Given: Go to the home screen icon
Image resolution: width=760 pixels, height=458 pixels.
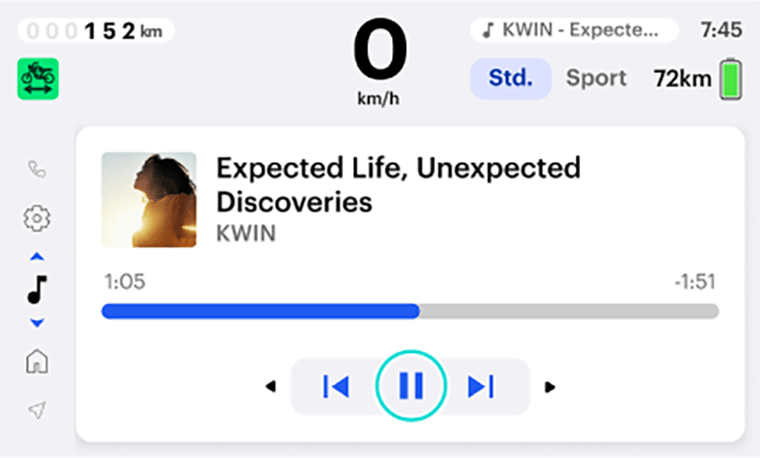Looking at the screenshot, I should [37, 362].
